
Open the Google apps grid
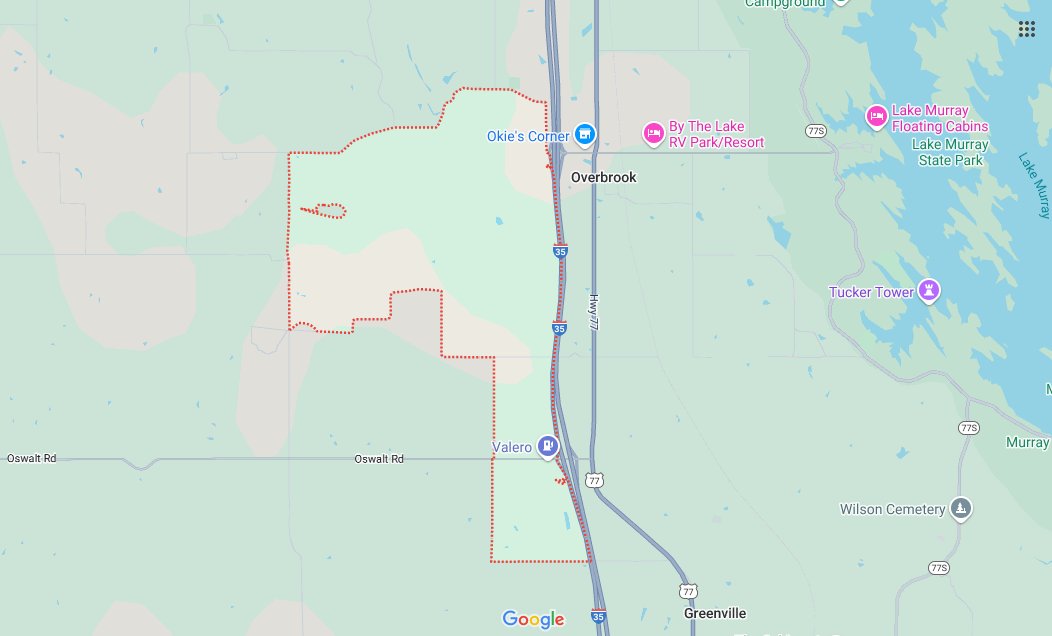coord(1026,29)
